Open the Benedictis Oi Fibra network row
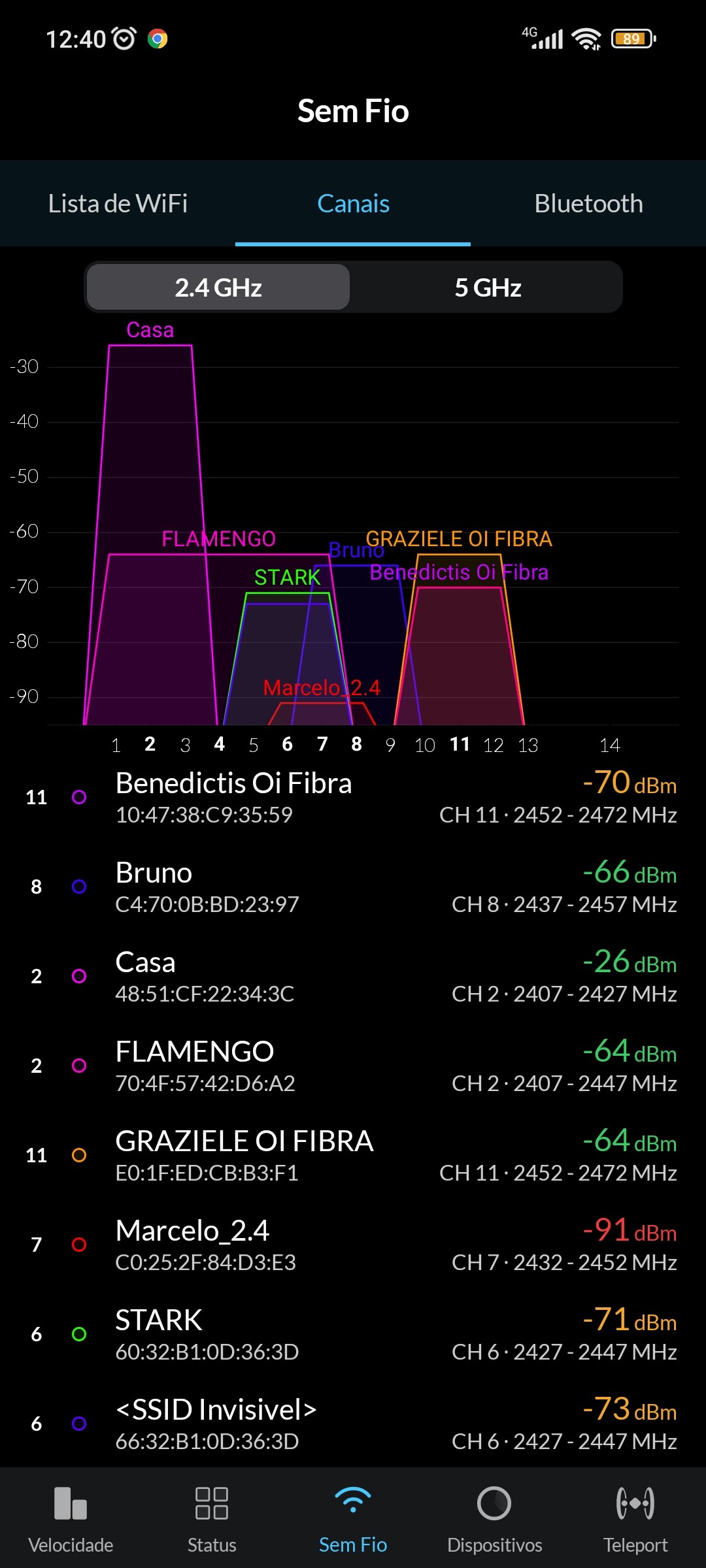Screen dimensions: 706x1568 pyautogui.click(x=353, y=797)
